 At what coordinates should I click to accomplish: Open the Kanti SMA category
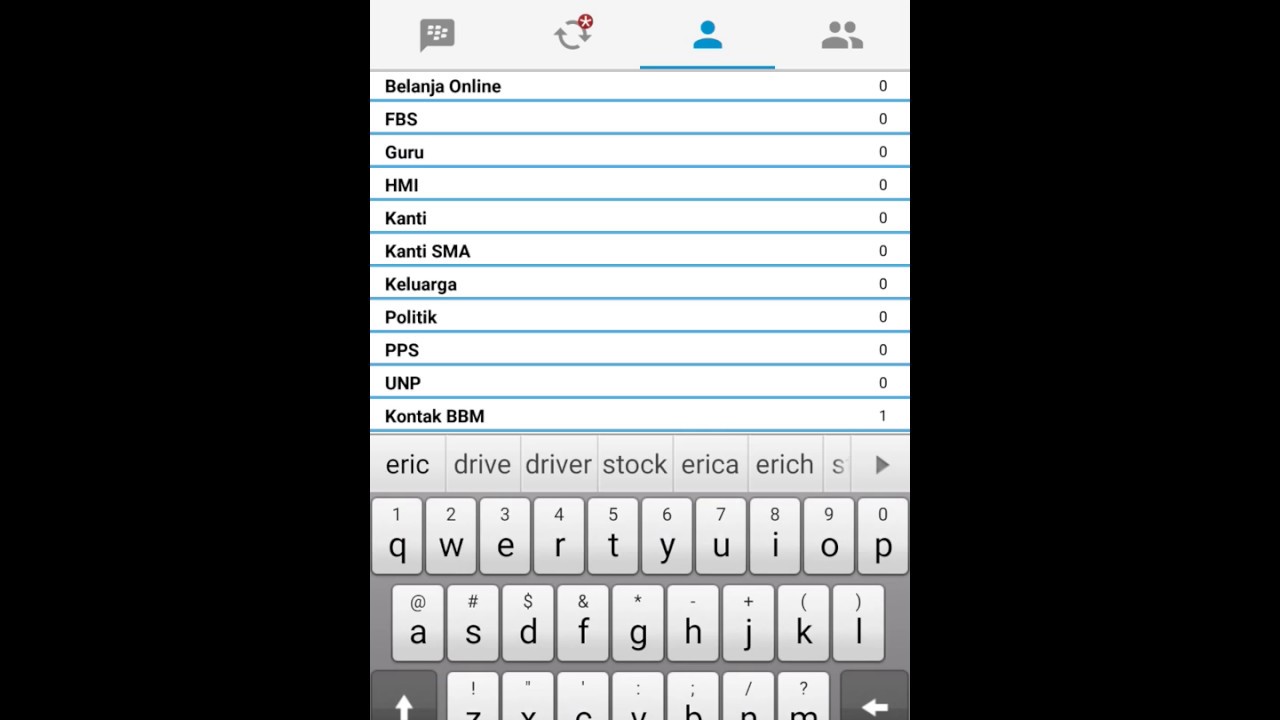tap(640, 251)
